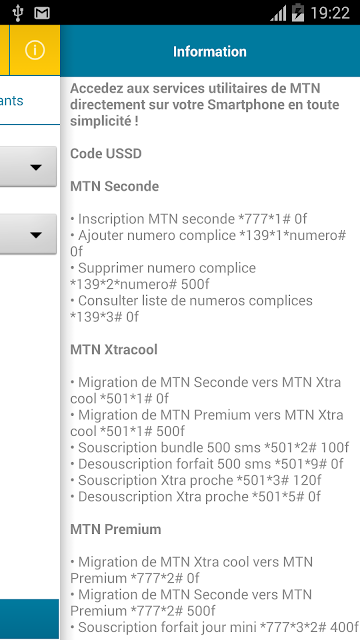
Task: Tap the yellow info circle icon
Action: [x=35, y=50]
